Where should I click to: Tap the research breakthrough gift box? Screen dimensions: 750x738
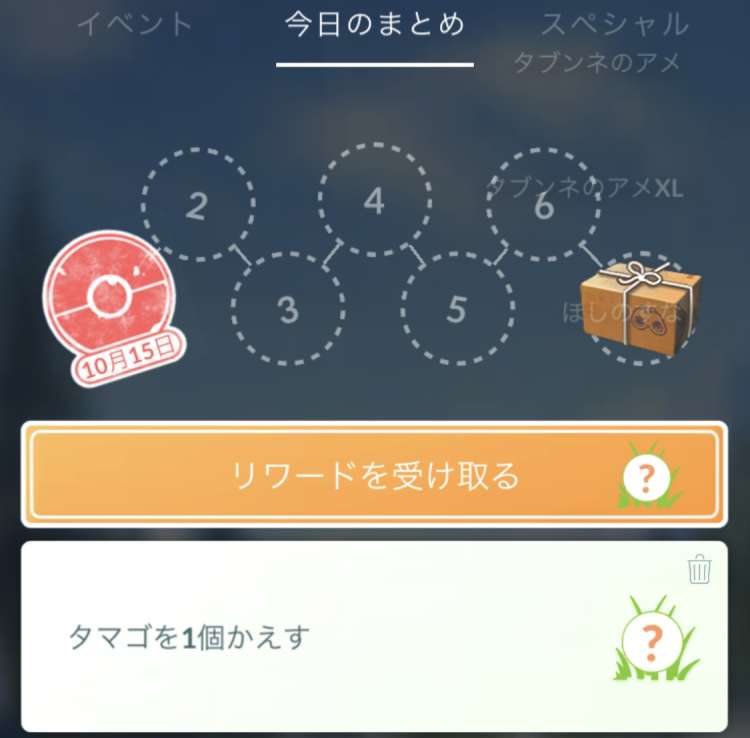tap(640, 299)
